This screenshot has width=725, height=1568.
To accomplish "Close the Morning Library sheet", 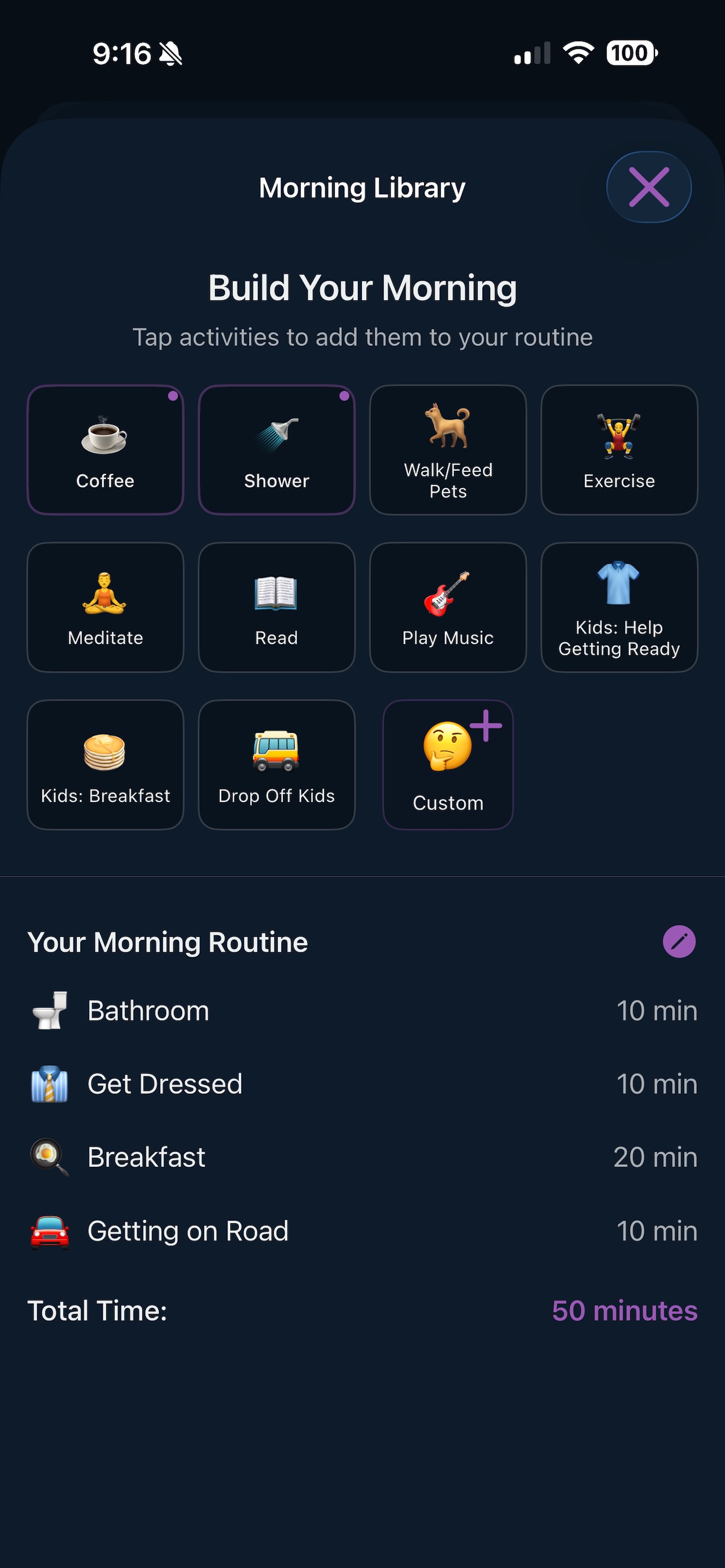I will 648,187.
